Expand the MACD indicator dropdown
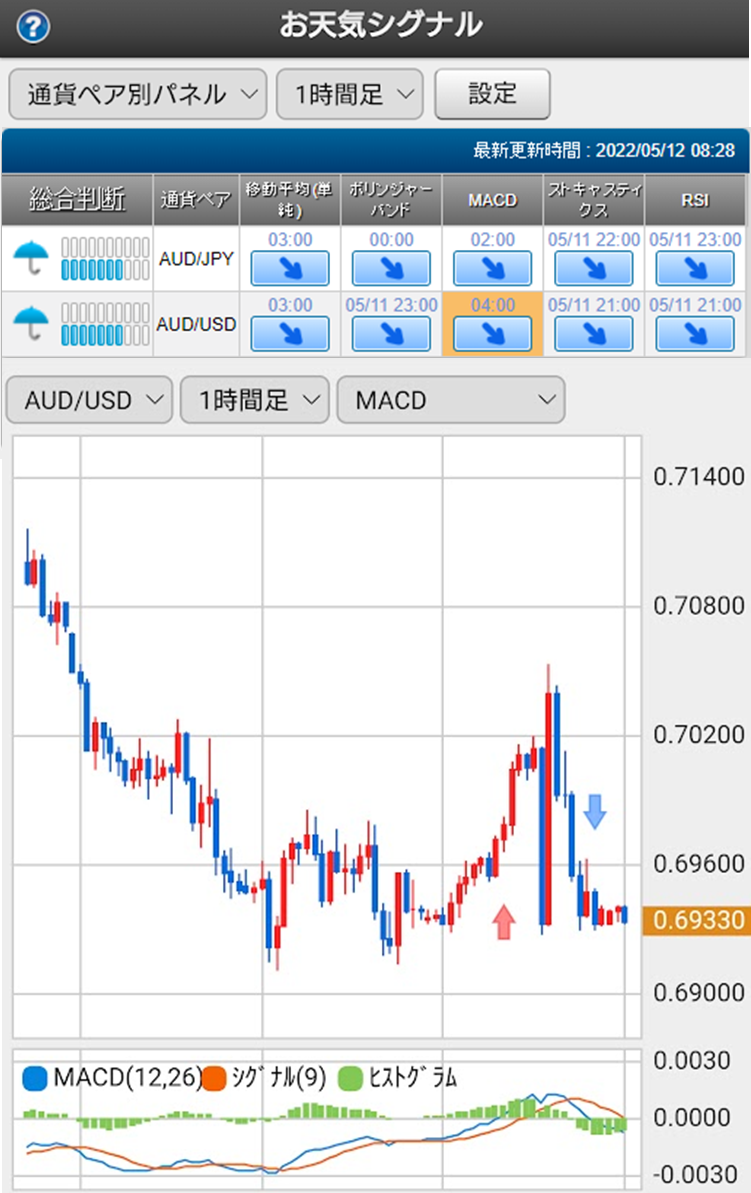Viewport: 751px width, 1193px height. [451, 400]
